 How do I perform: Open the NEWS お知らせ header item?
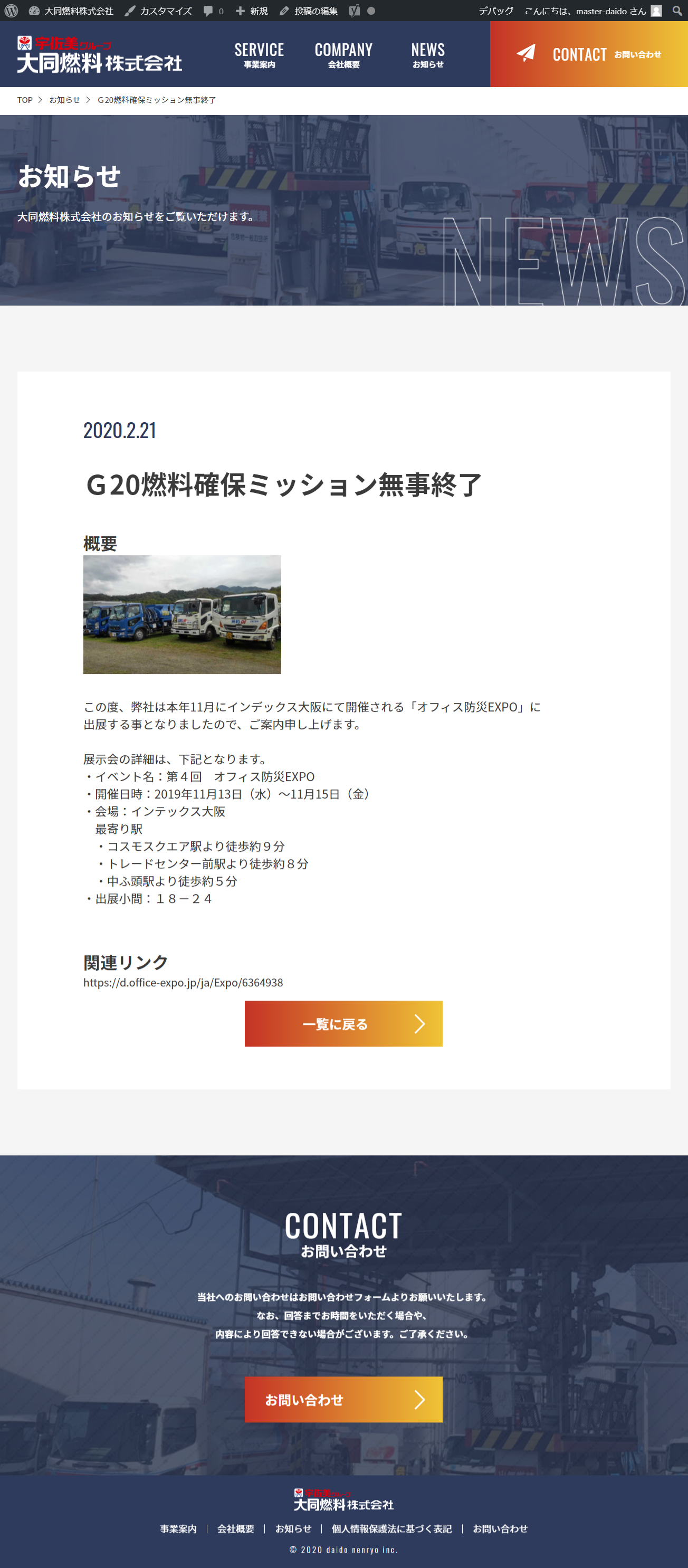[x=428, y=54]
